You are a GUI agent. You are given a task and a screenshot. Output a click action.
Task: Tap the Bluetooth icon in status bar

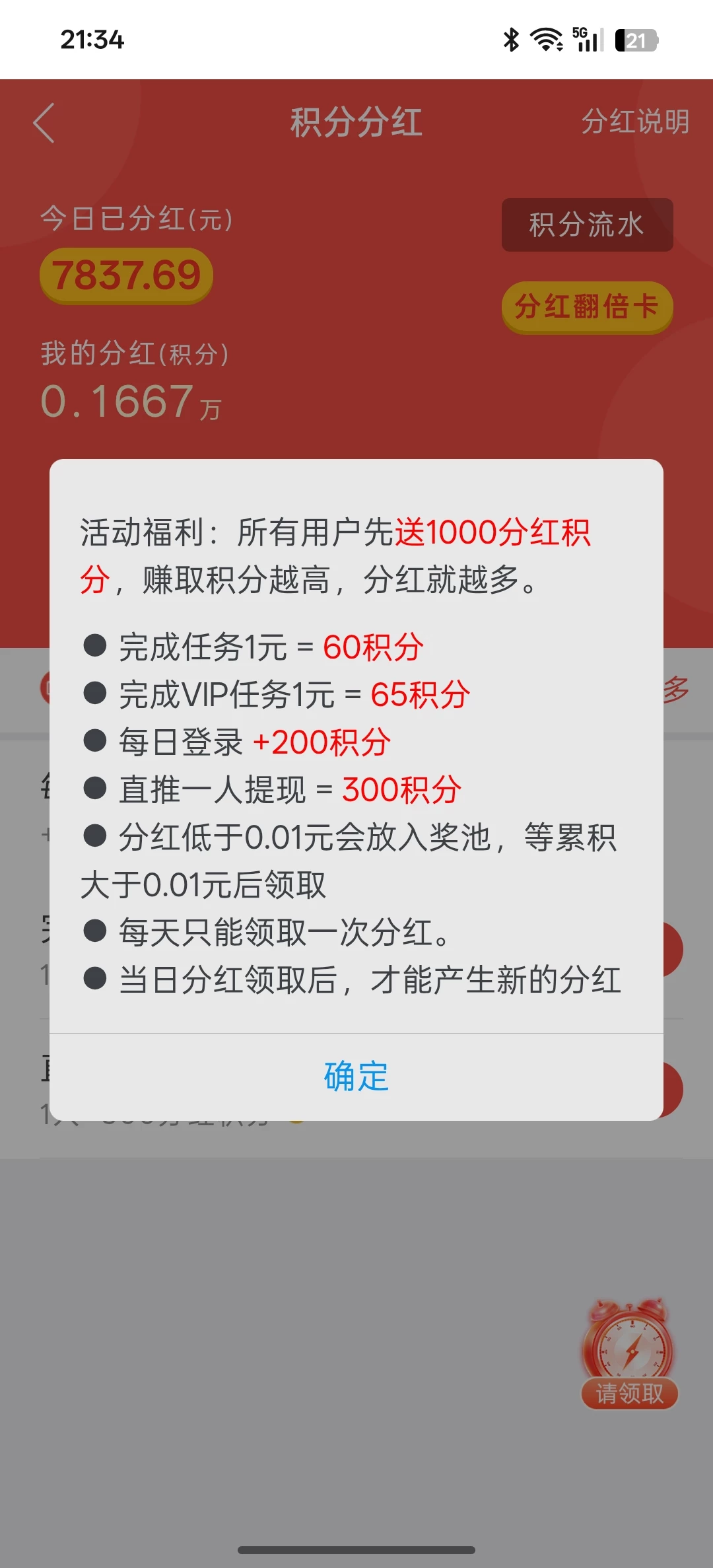(x=512, y=40)
